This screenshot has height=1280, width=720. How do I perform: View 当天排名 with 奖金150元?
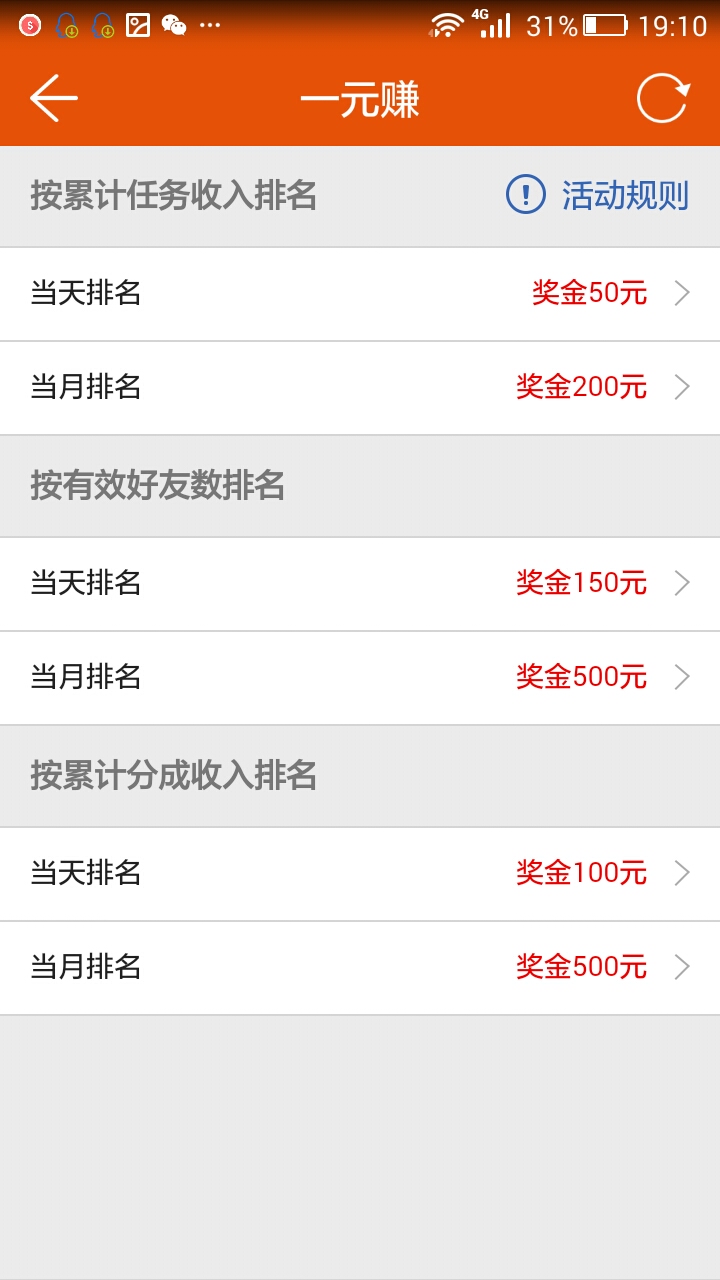coord(360,584)
